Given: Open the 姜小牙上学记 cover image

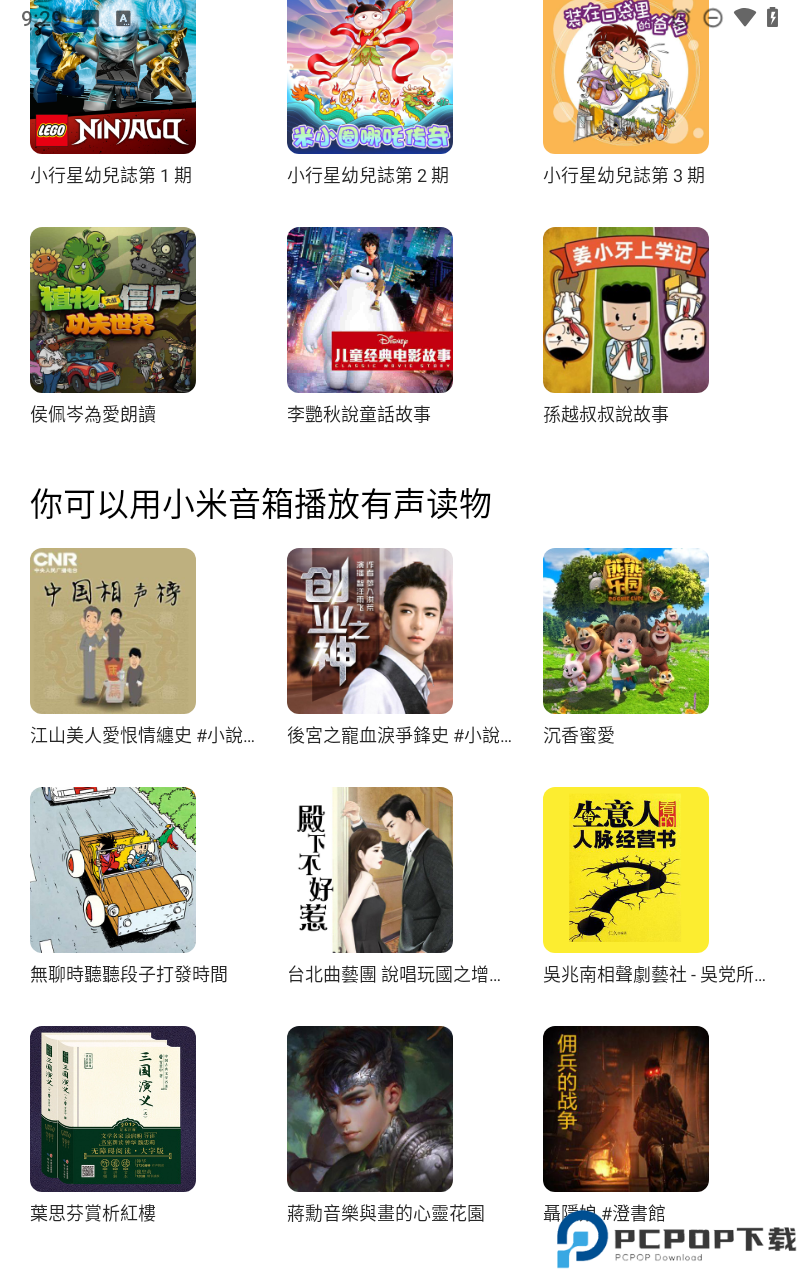Looking at the screenshot, I should click(x=625, y=310).
